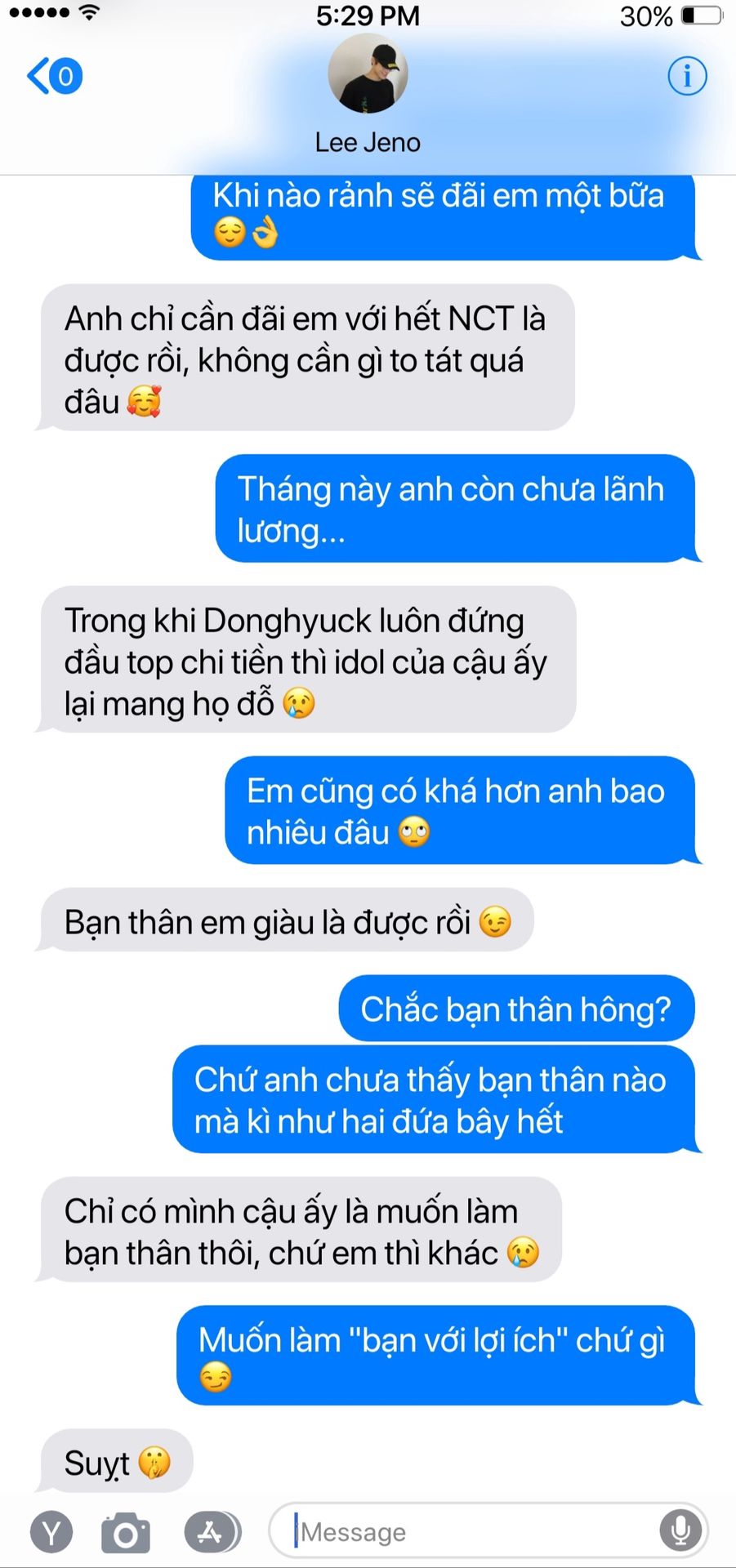
Task: Open Lee Jeno's contact photo
Action: point(368,73)
